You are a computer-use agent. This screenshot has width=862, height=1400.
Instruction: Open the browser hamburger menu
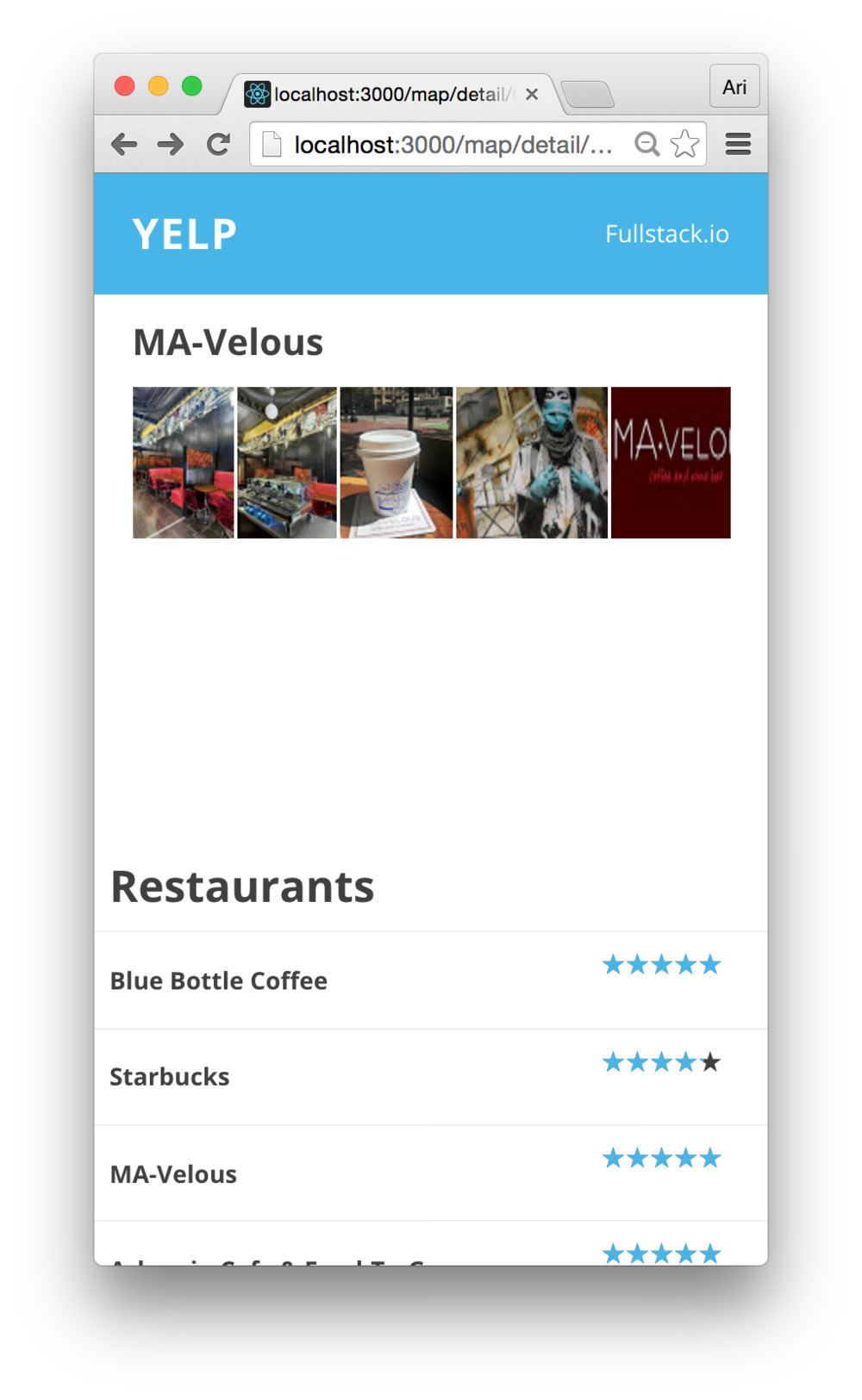pos(738,144)
